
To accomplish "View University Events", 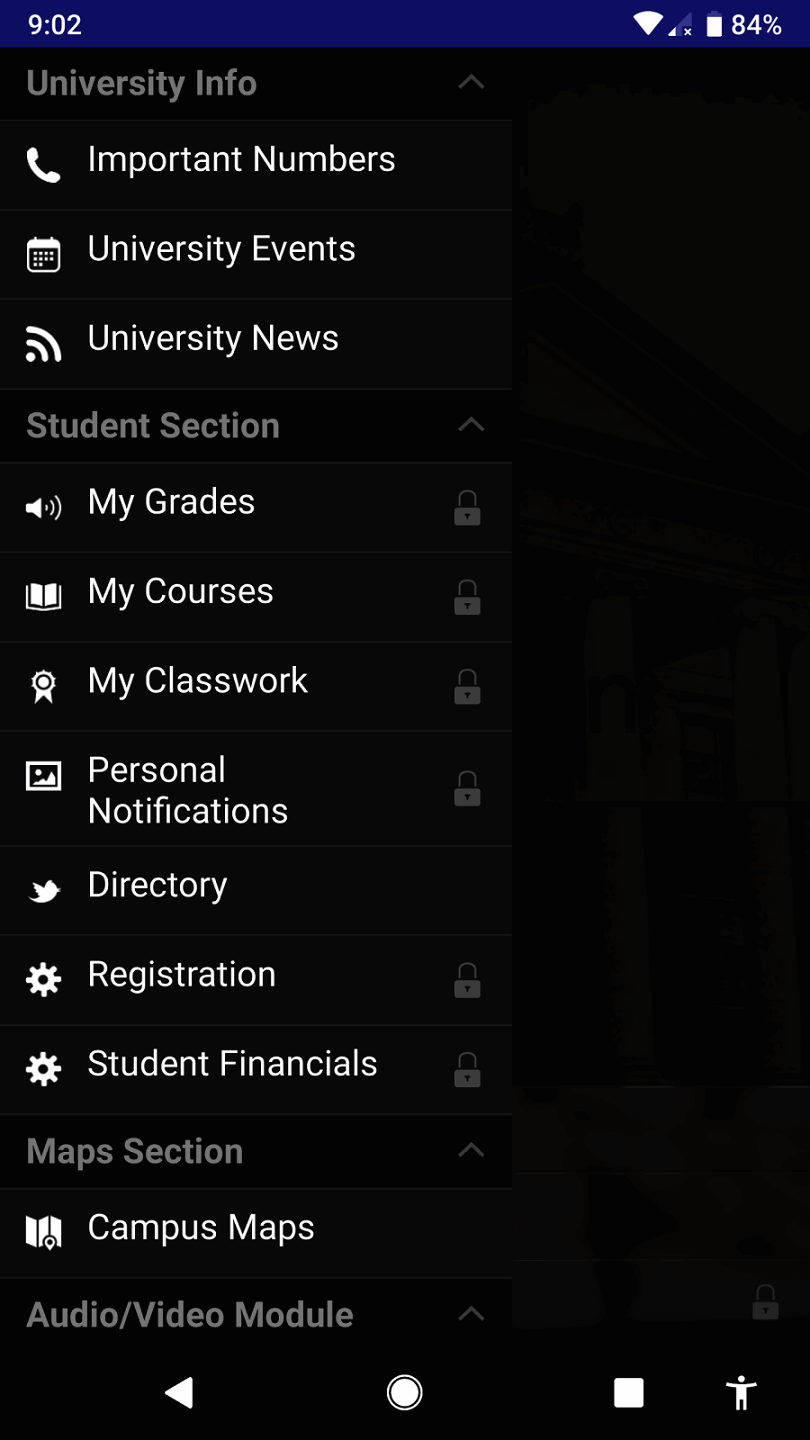I will [x=221, y=250].
